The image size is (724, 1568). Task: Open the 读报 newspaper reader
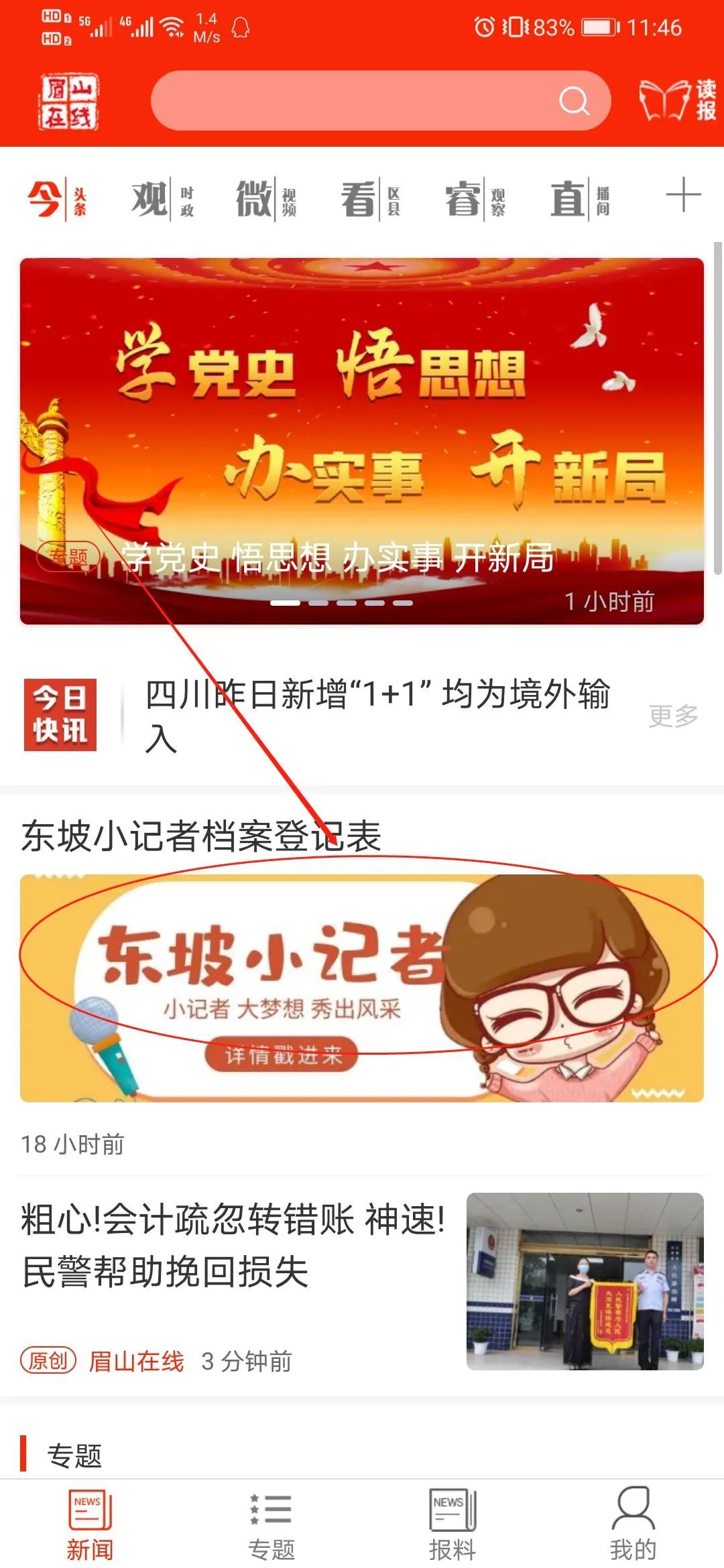click(x=677, y=101)
